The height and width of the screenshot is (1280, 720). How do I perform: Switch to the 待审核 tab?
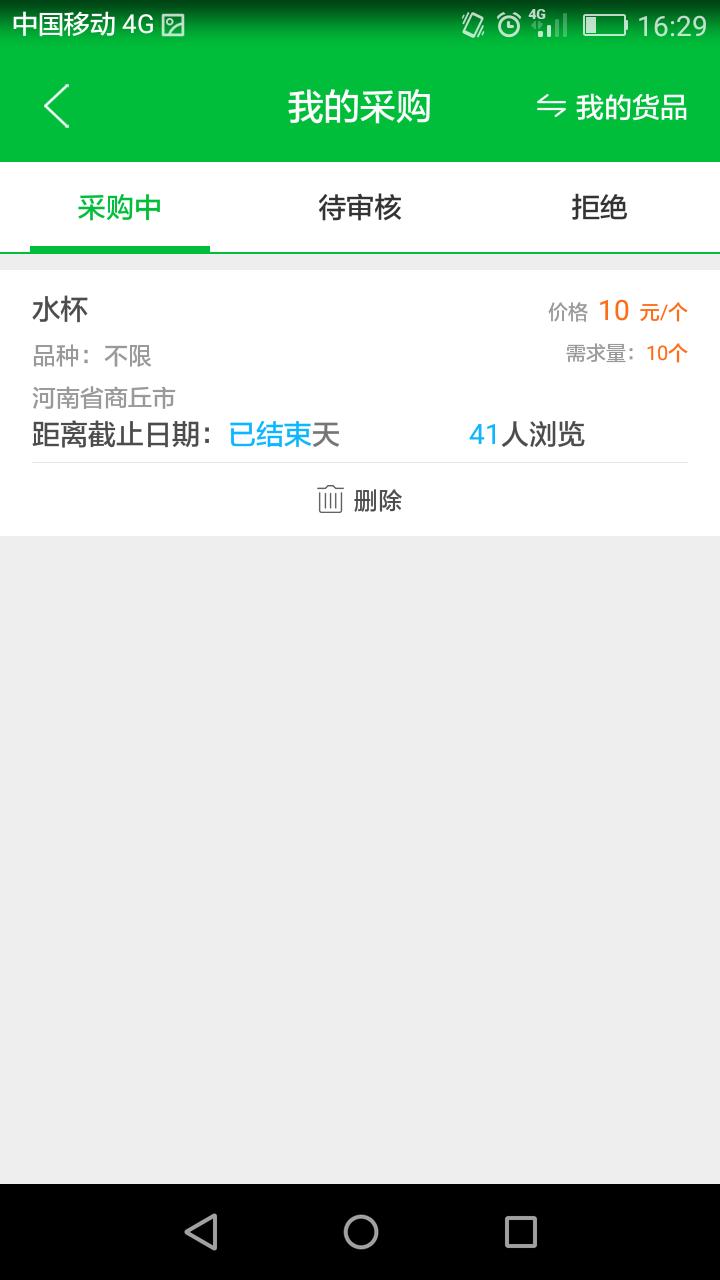tap(360, 208)
